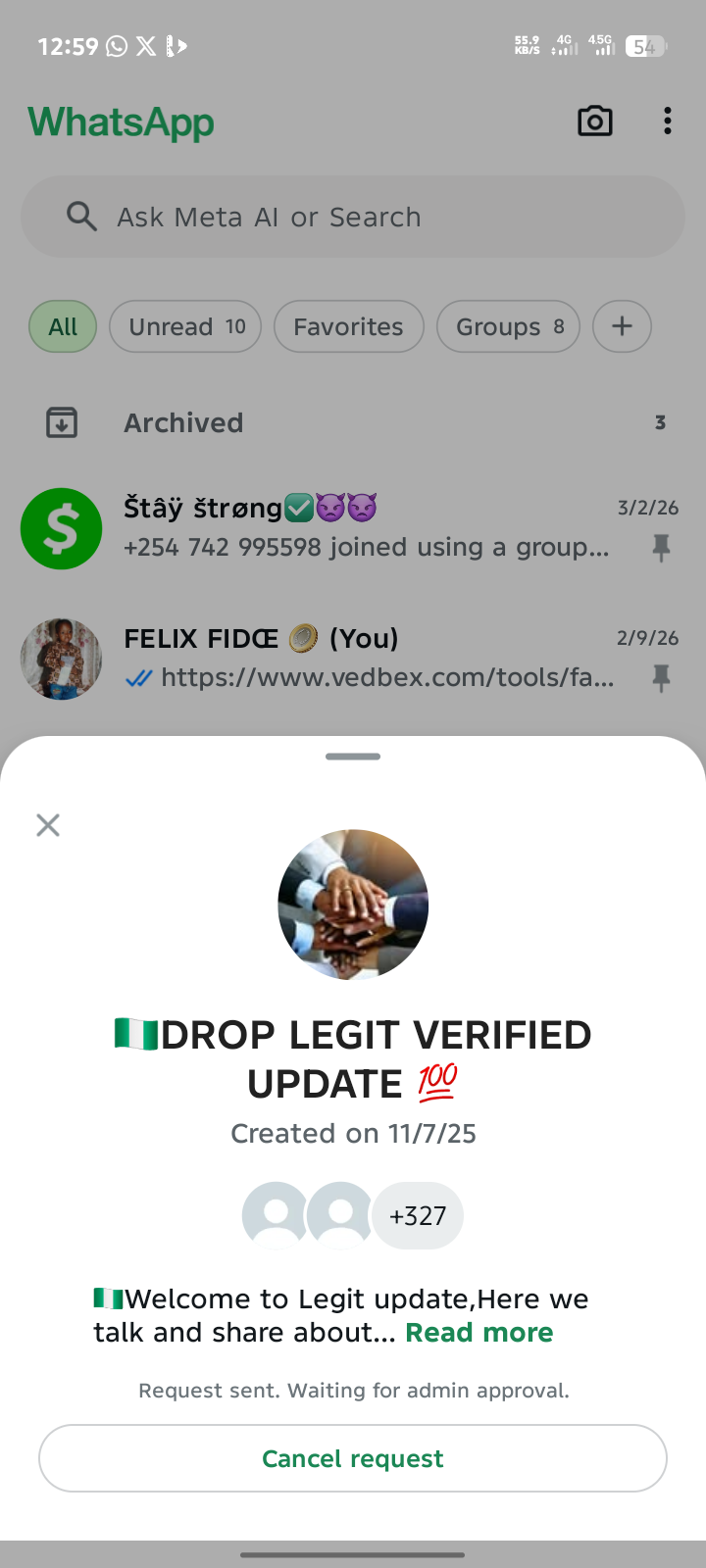Expand description with Read more
Viewport: 706px width, 1568px height.
pos(479,1333)
